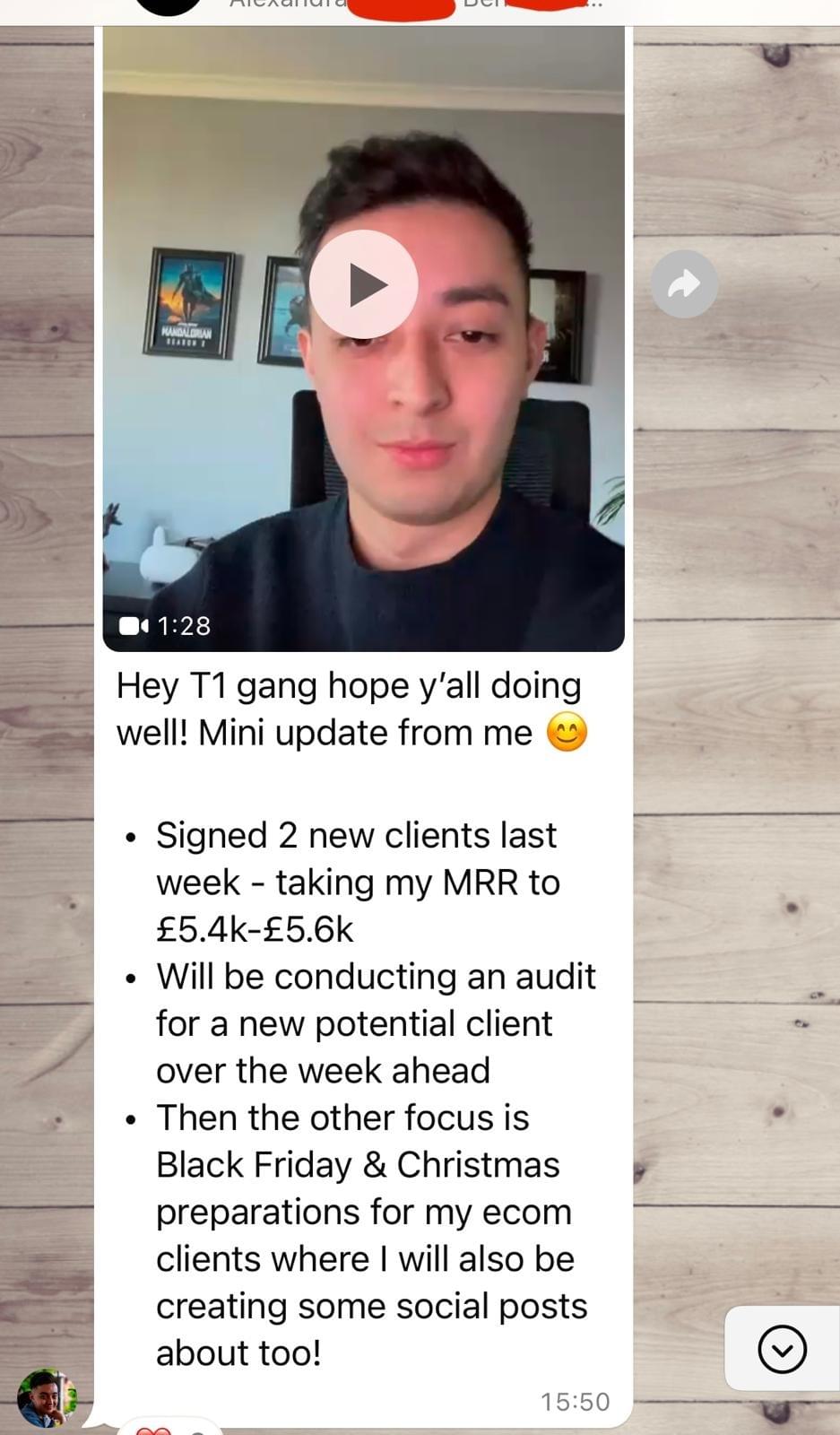This screenshot has height=1435, width=840.
Task: Jump to latest messages with the down chevron
Action: tap(782, 1348)
